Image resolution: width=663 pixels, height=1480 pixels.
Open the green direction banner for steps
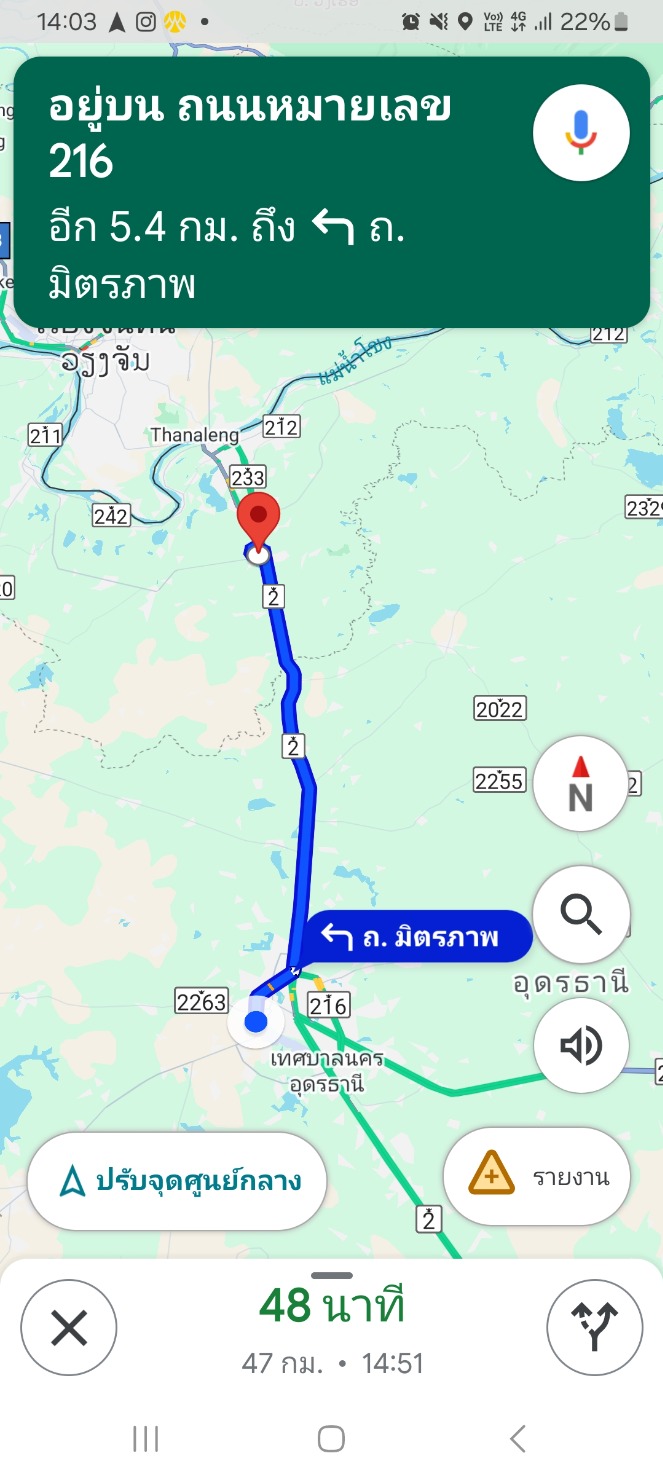270,190
